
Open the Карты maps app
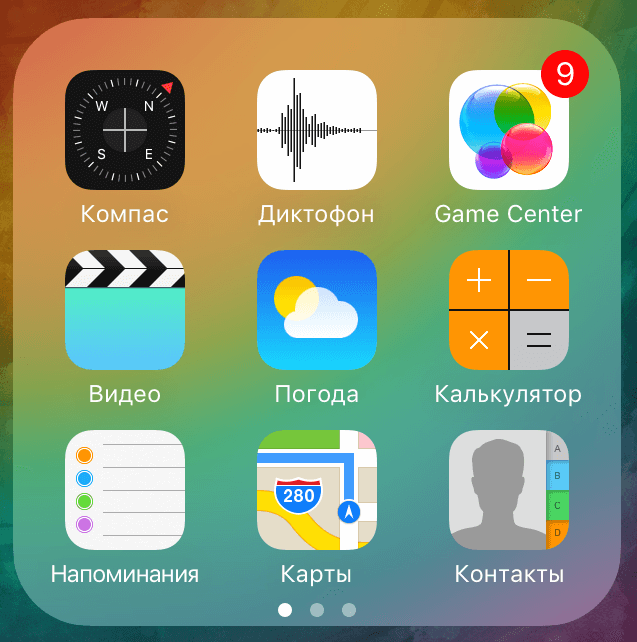[317, 490]
